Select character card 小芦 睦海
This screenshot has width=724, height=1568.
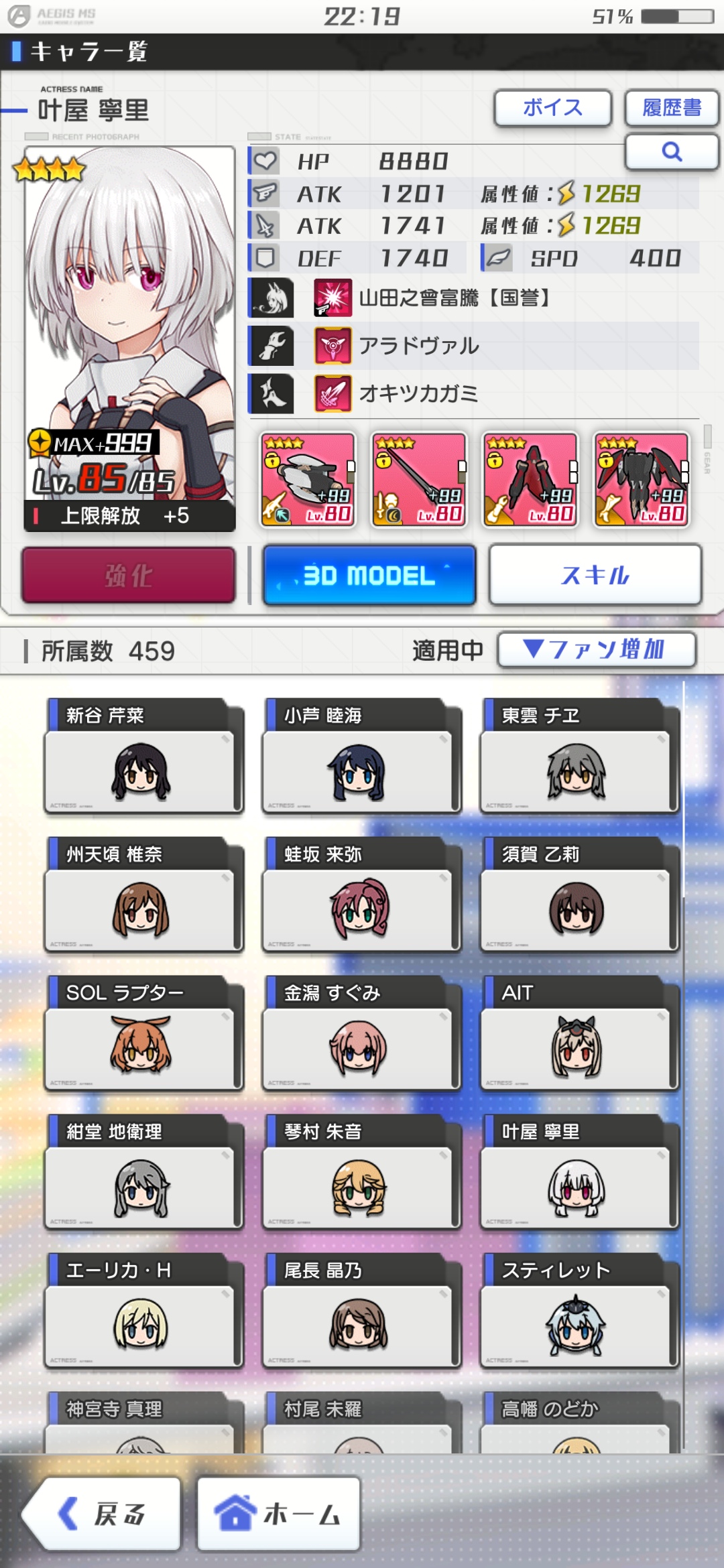361,757
